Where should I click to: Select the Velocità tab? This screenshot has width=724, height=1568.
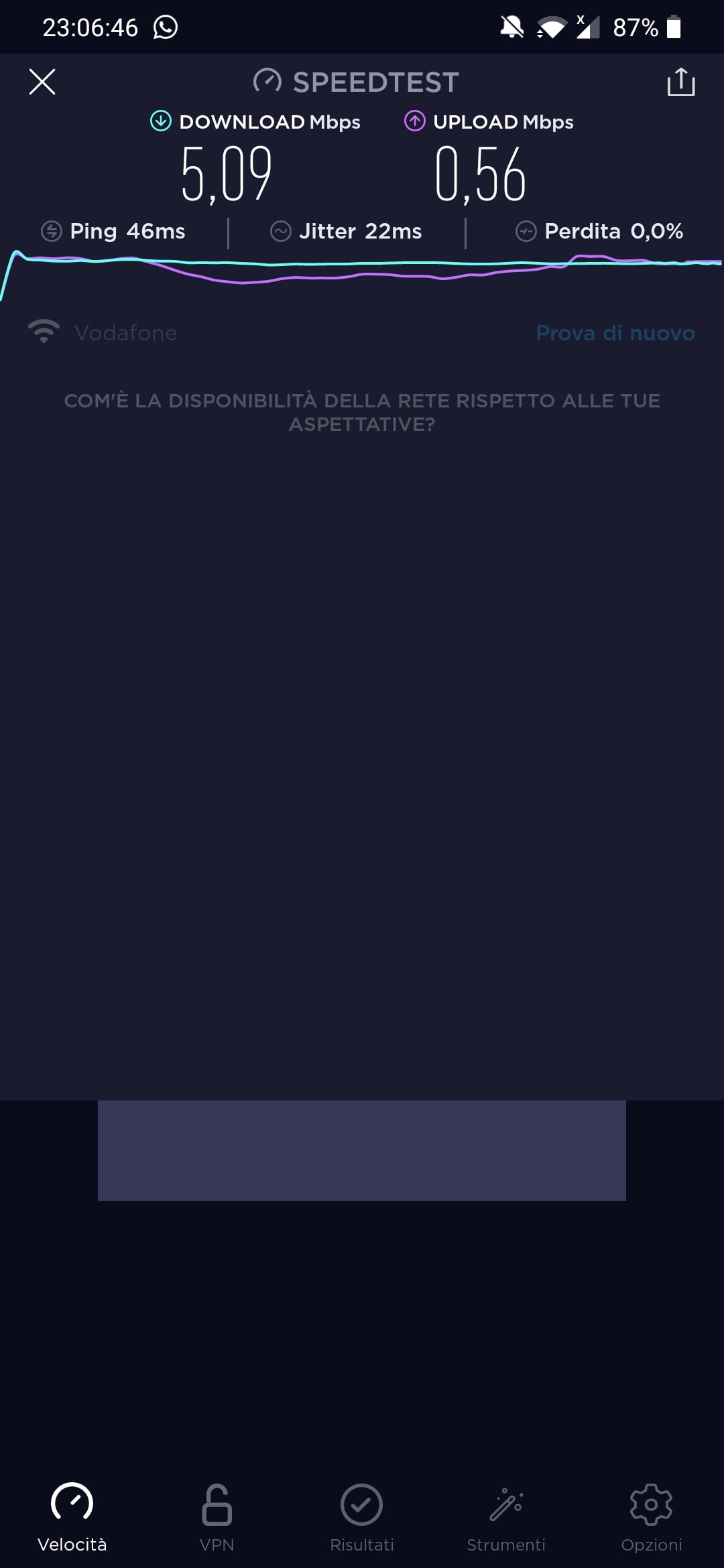pos(72,1516)
